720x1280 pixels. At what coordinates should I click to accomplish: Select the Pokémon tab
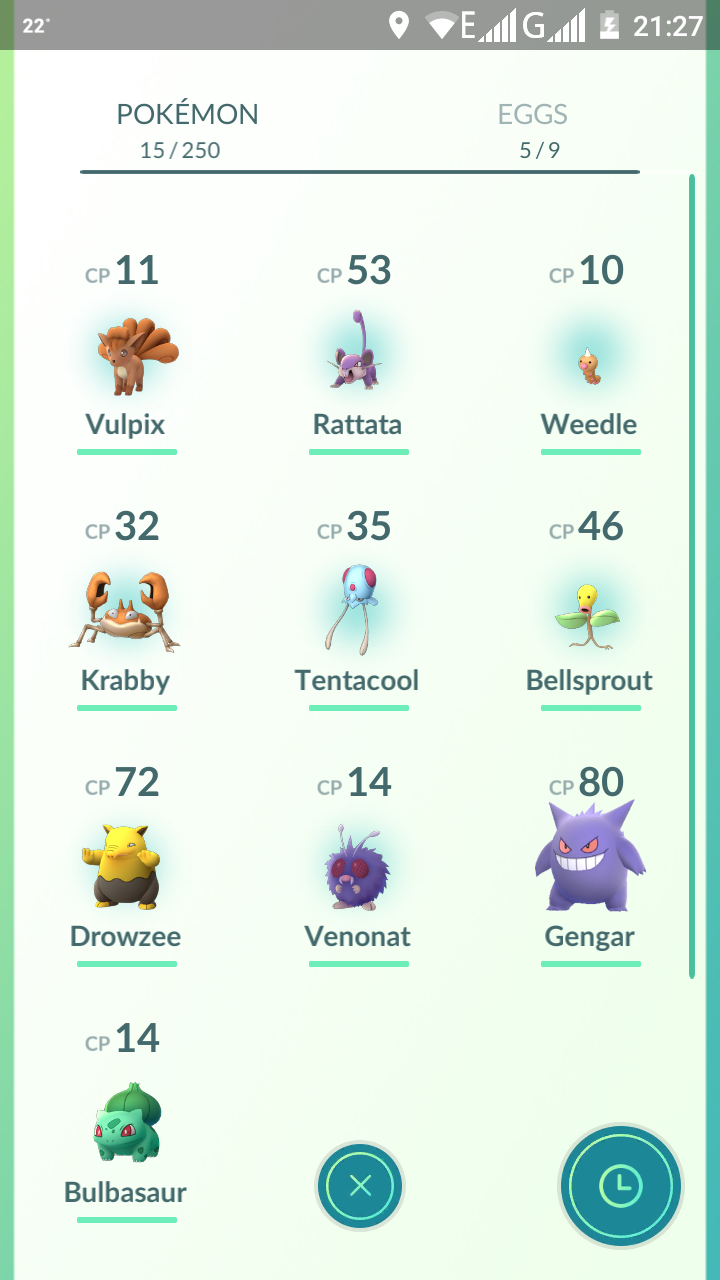point(187,131)
